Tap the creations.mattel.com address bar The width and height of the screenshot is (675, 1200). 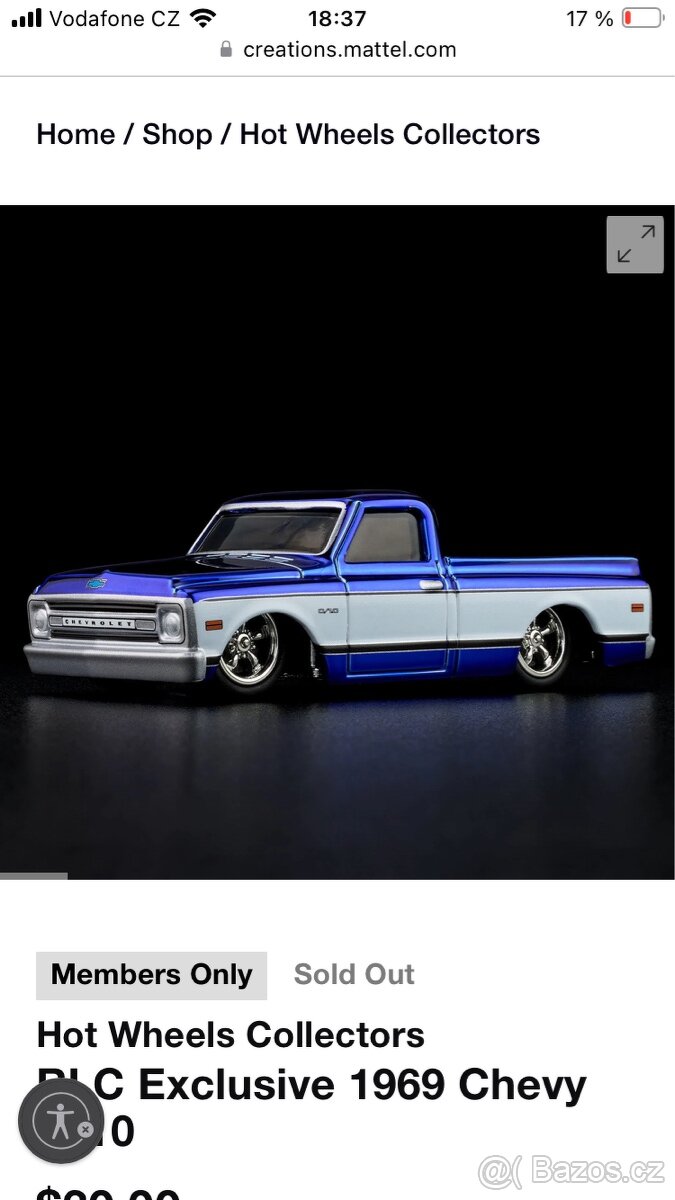click(338, 49)
